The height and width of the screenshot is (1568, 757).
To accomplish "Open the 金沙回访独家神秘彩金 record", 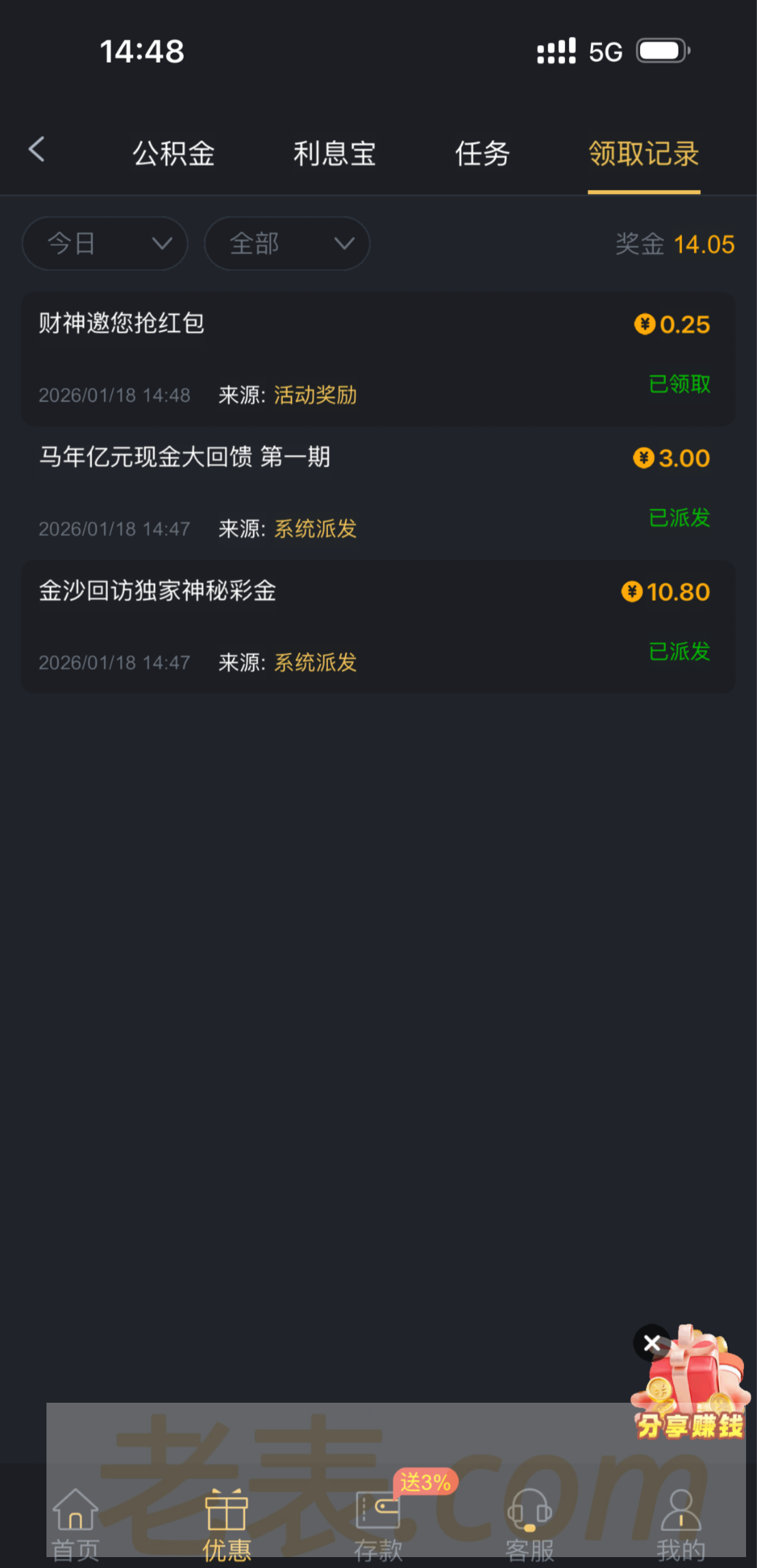I will (x=378, y=626).
